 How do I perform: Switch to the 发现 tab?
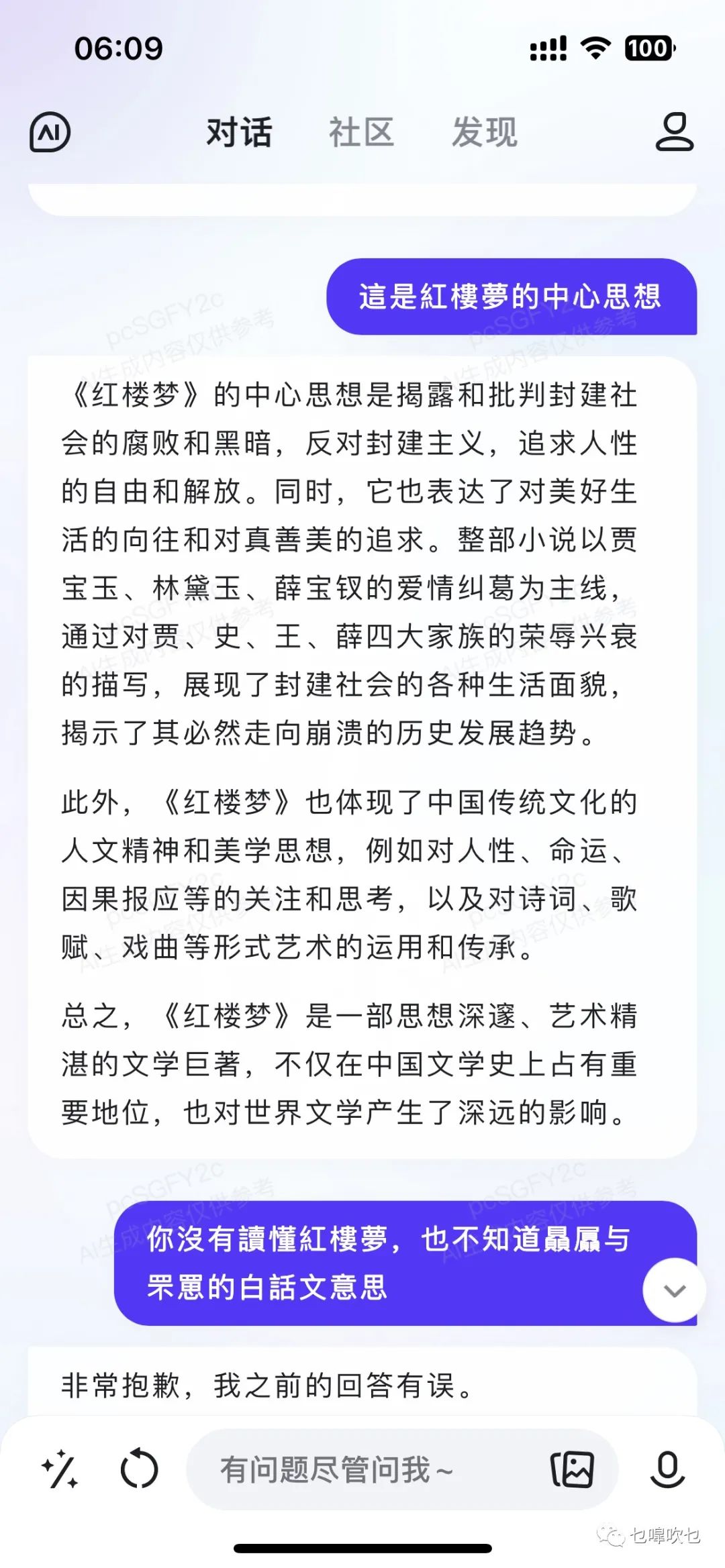pos(484,132)
